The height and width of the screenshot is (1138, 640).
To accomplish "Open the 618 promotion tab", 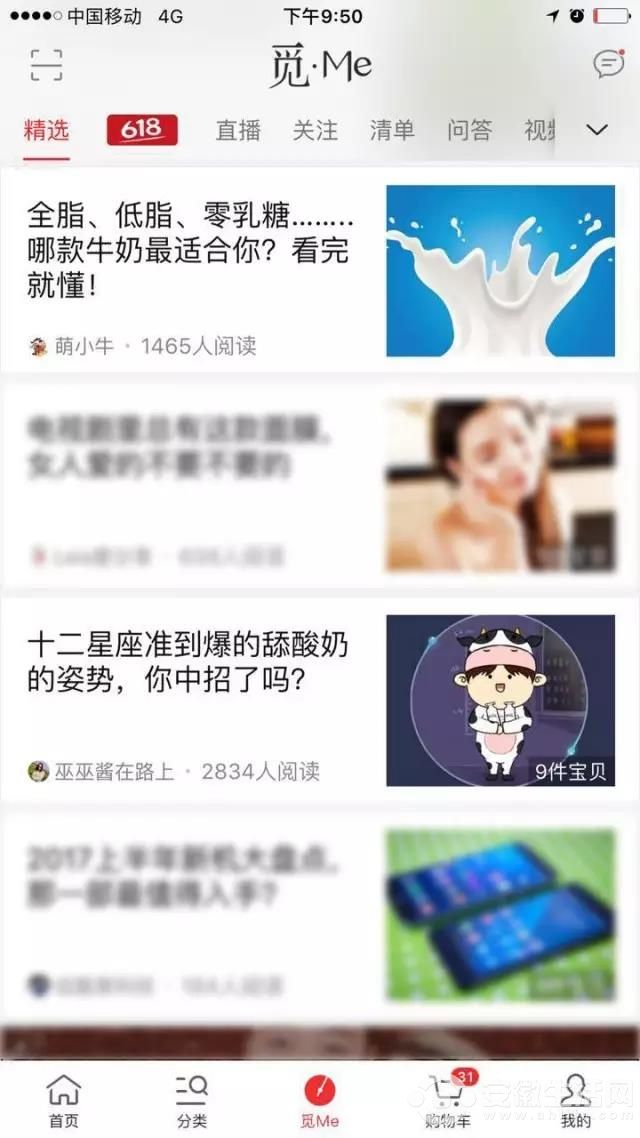I will point(142,130).
